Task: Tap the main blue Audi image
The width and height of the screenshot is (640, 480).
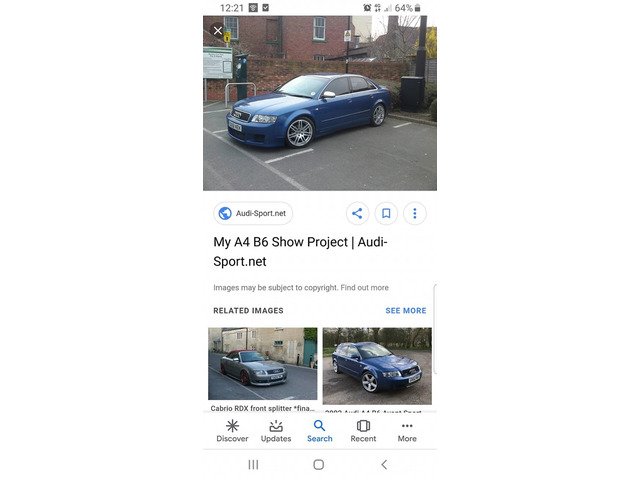Action: tap(320, 105)
